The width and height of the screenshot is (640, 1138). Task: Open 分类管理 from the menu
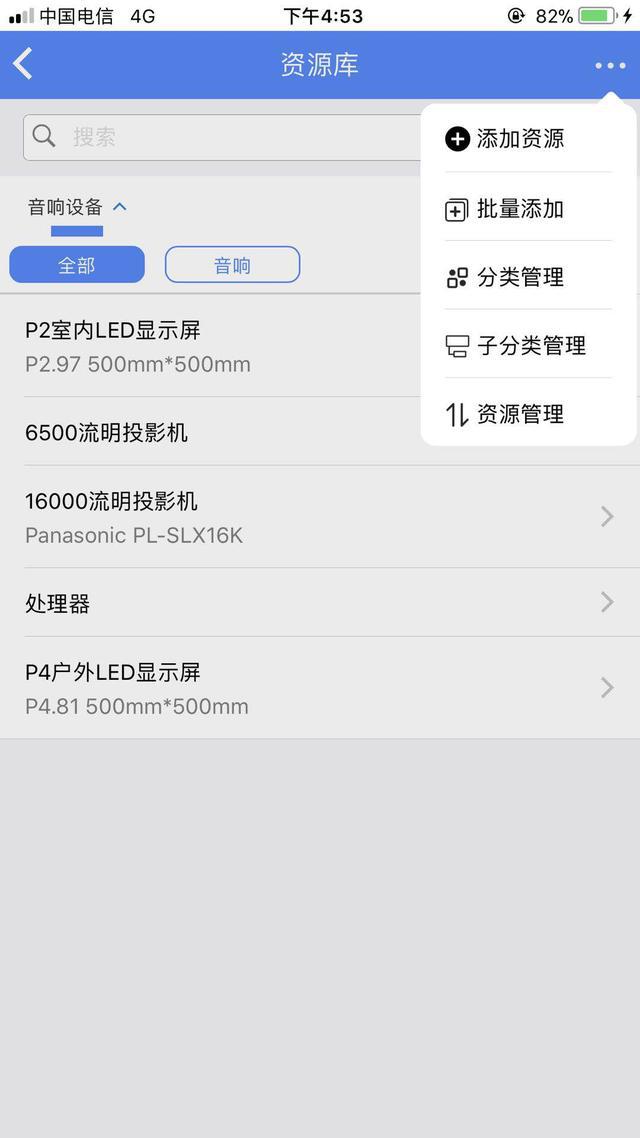tap(520, 277)
